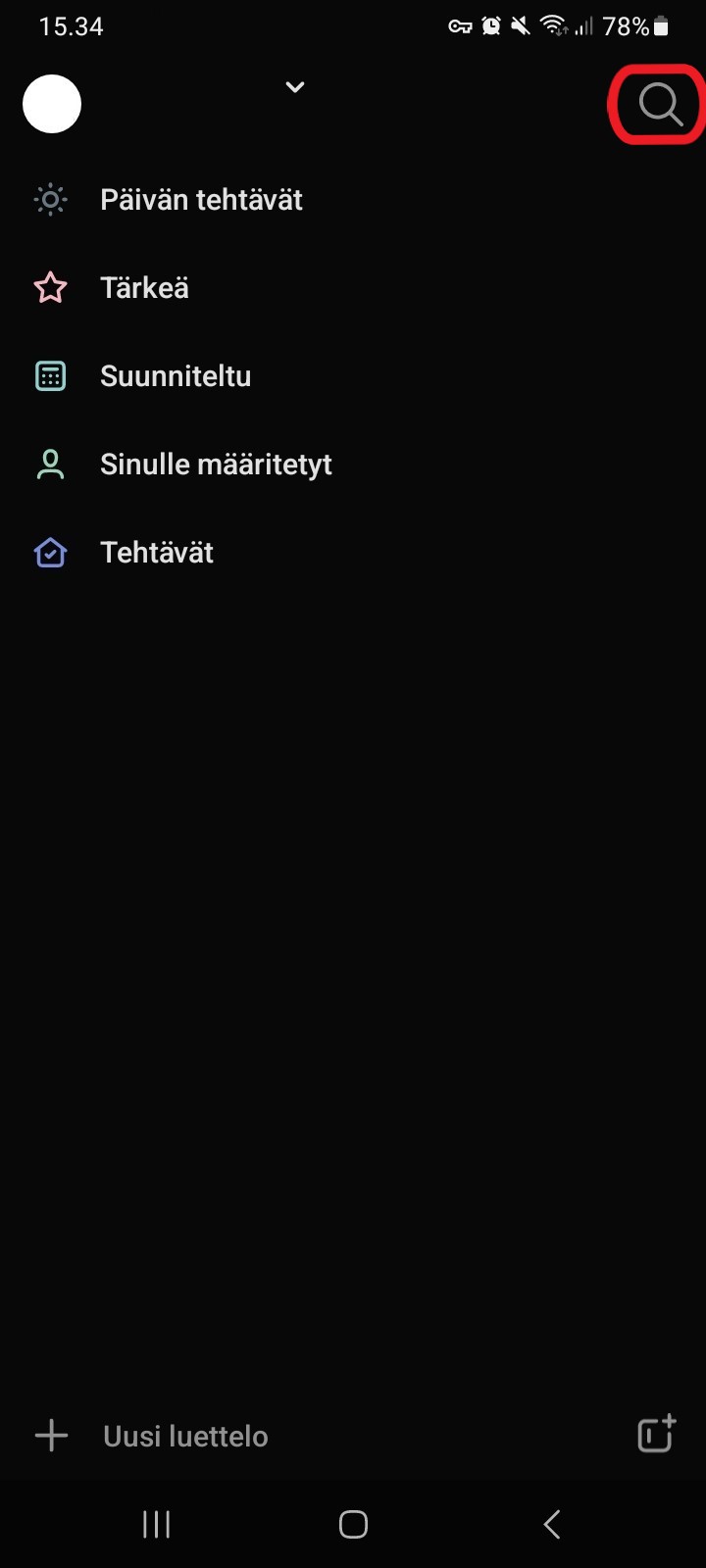Tap the new group icon
Screen dimensions: 706x1568
tap(657, 1434)
